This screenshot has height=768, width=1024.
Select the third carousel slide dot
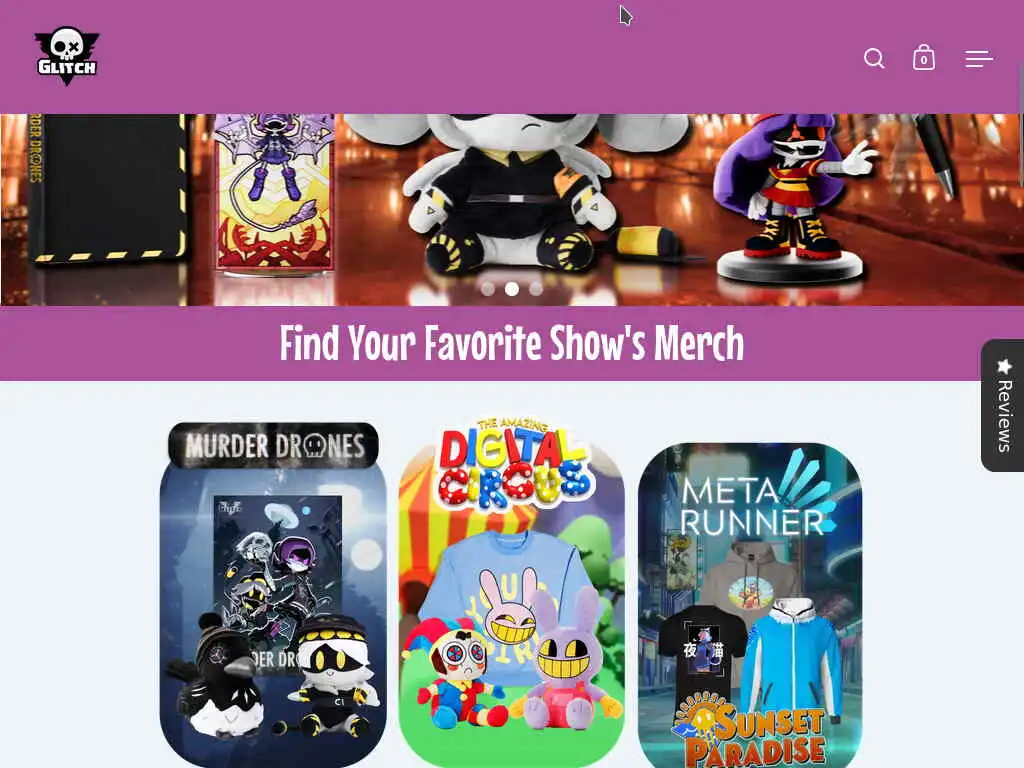point(536,289)
